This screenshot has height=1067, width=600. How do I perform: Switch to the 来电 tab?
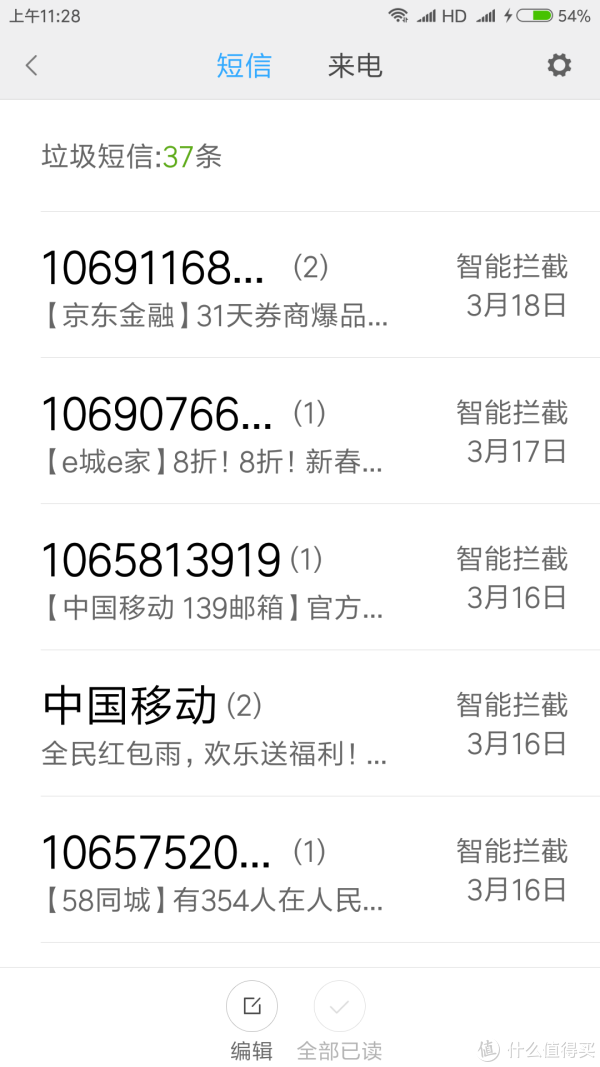click(354, 66)
